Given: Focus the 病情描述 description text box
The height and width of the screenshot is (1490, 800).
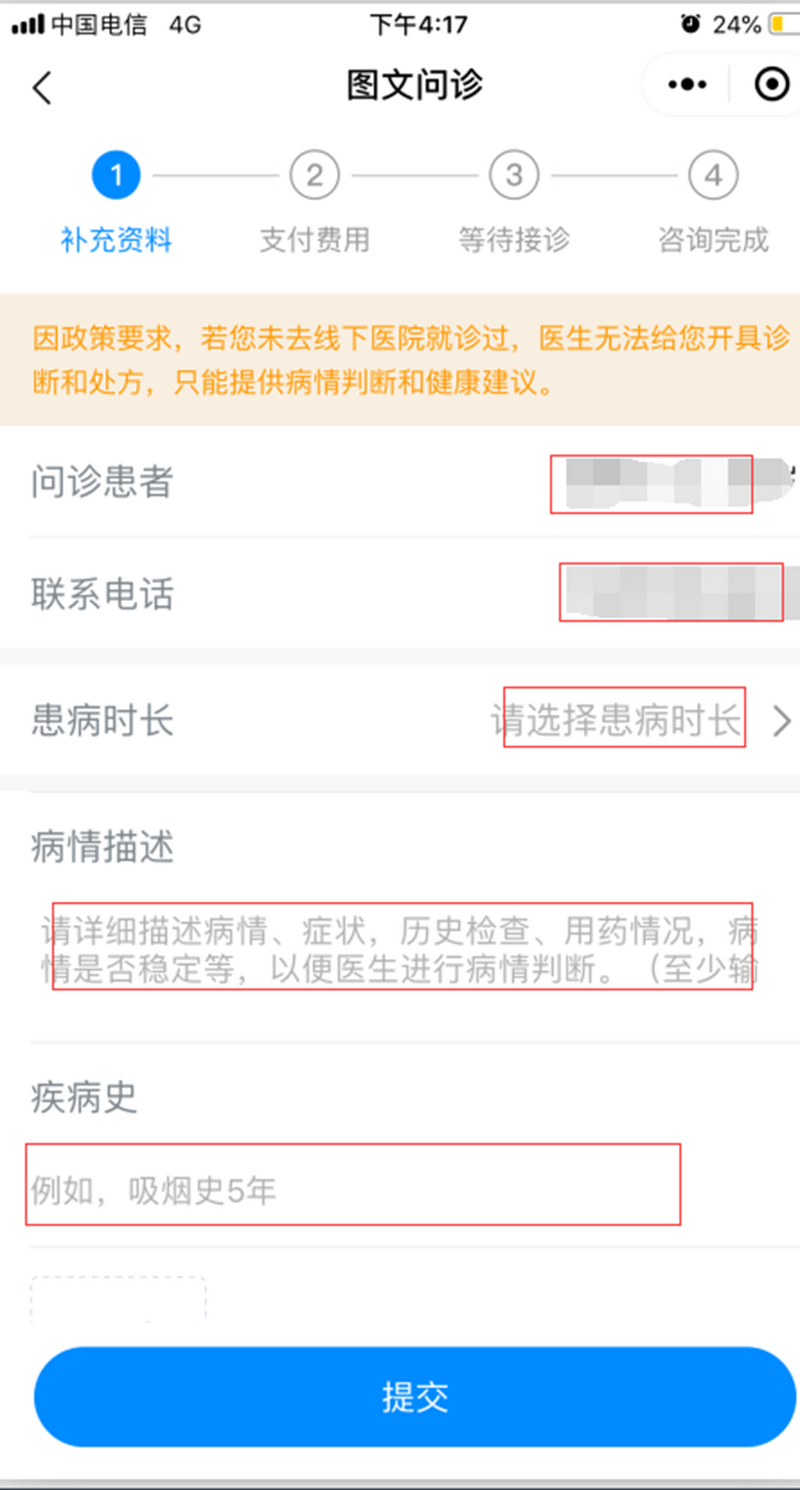Looking at the screenshot, I should coord(400,950).
